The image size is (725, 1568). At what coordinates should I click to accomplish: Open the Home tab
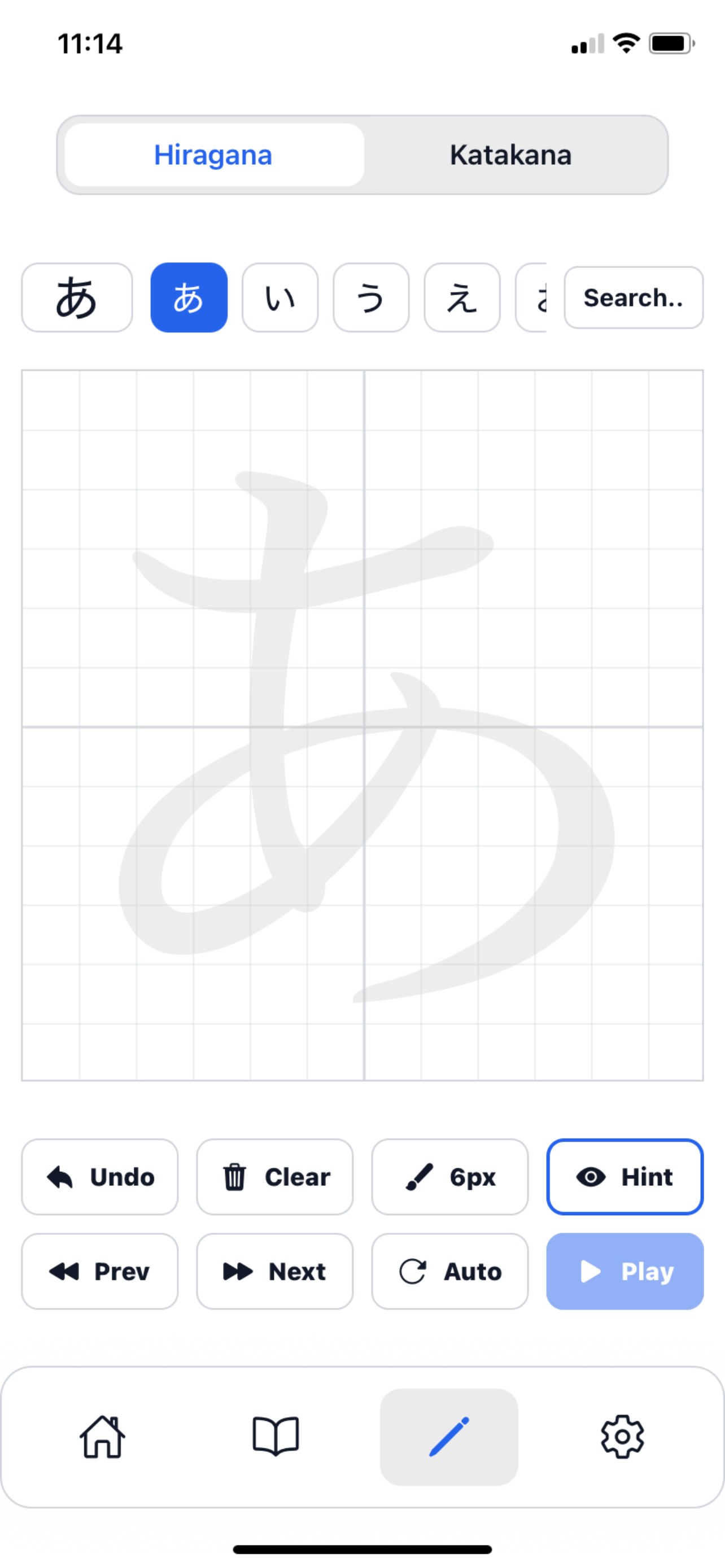tap(102, 1436)
